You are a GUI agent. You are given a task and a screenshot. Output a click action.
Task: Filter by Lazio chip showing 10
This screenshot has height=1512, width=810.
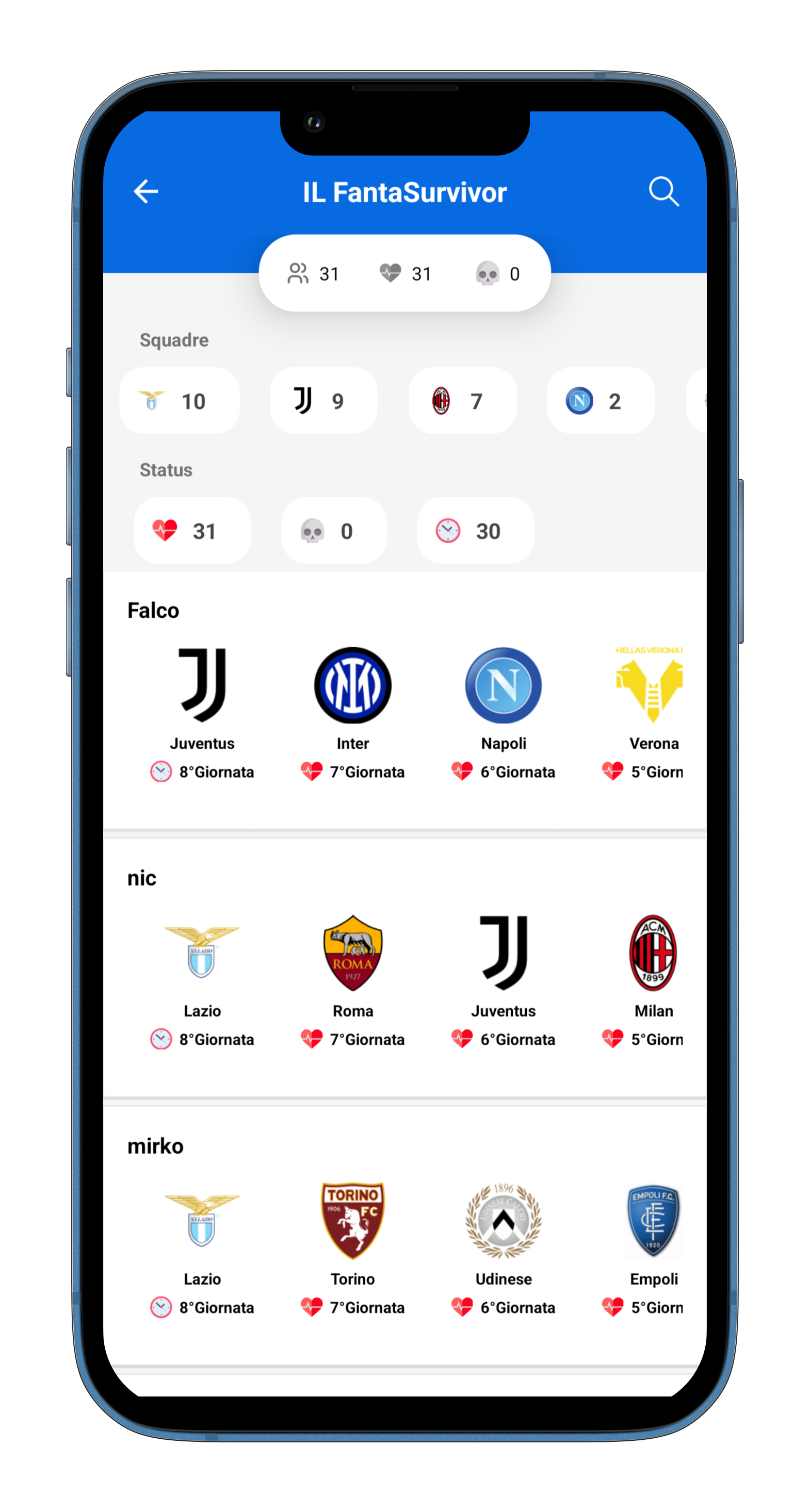tap(179, 401)
